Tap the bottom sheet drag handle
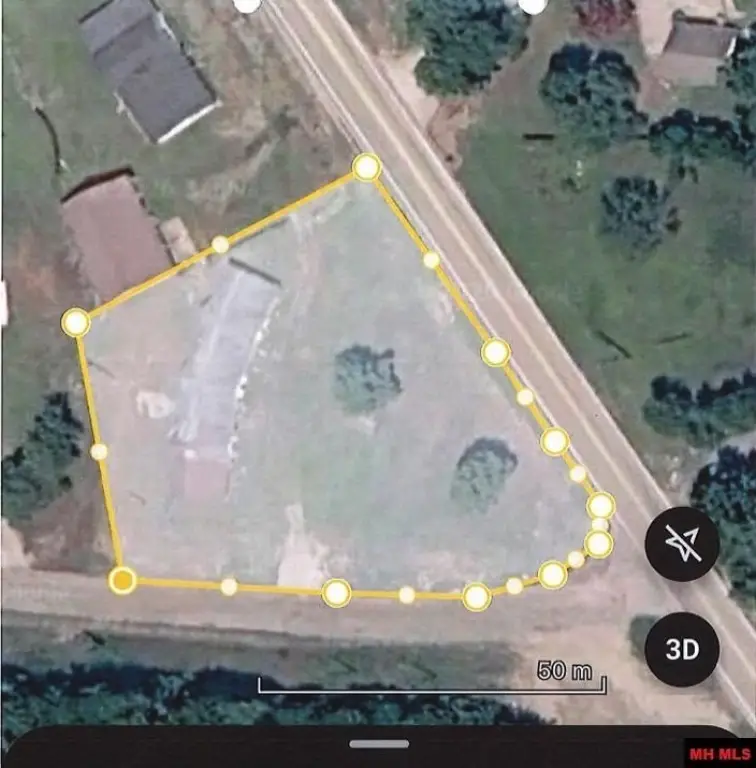Viewport: 756px width, 768px height. tap(379, 744)
